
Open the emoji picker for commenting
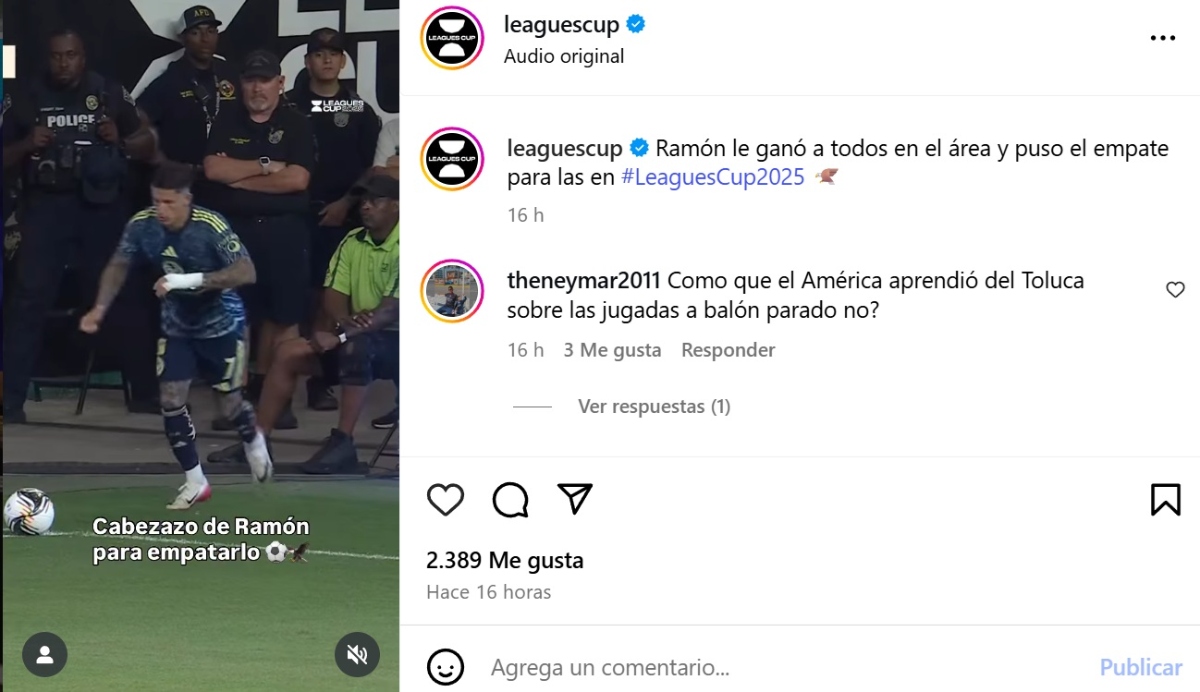(x=446, y=667)
